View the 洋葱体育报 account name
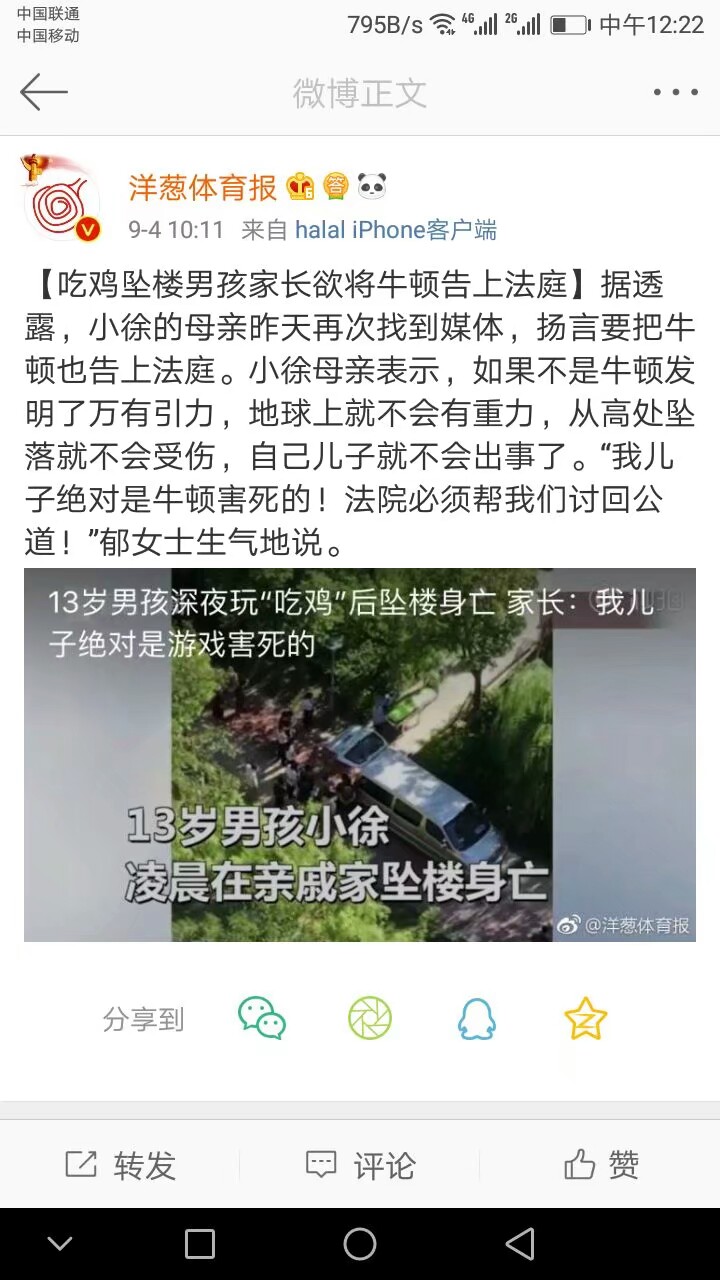720x1280 pixels. (203, 187)
